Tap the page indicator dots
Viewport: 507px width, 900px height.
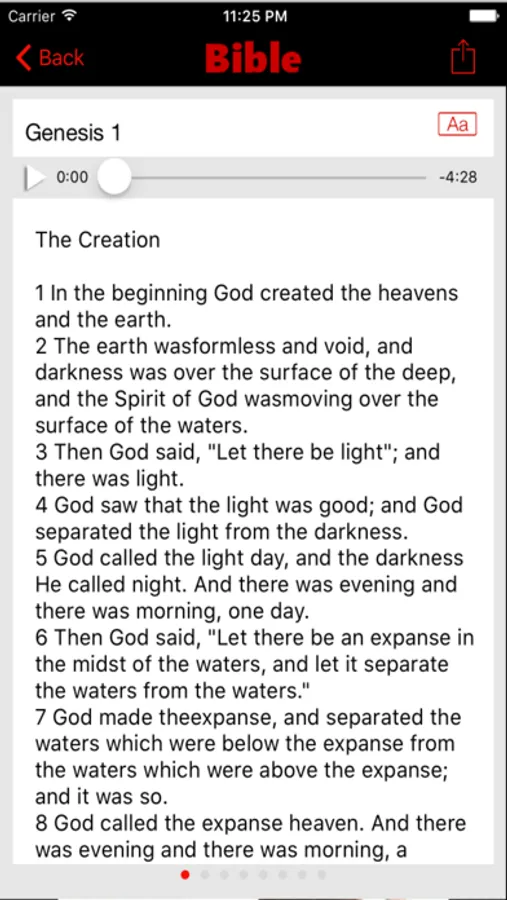coord(253,875)
